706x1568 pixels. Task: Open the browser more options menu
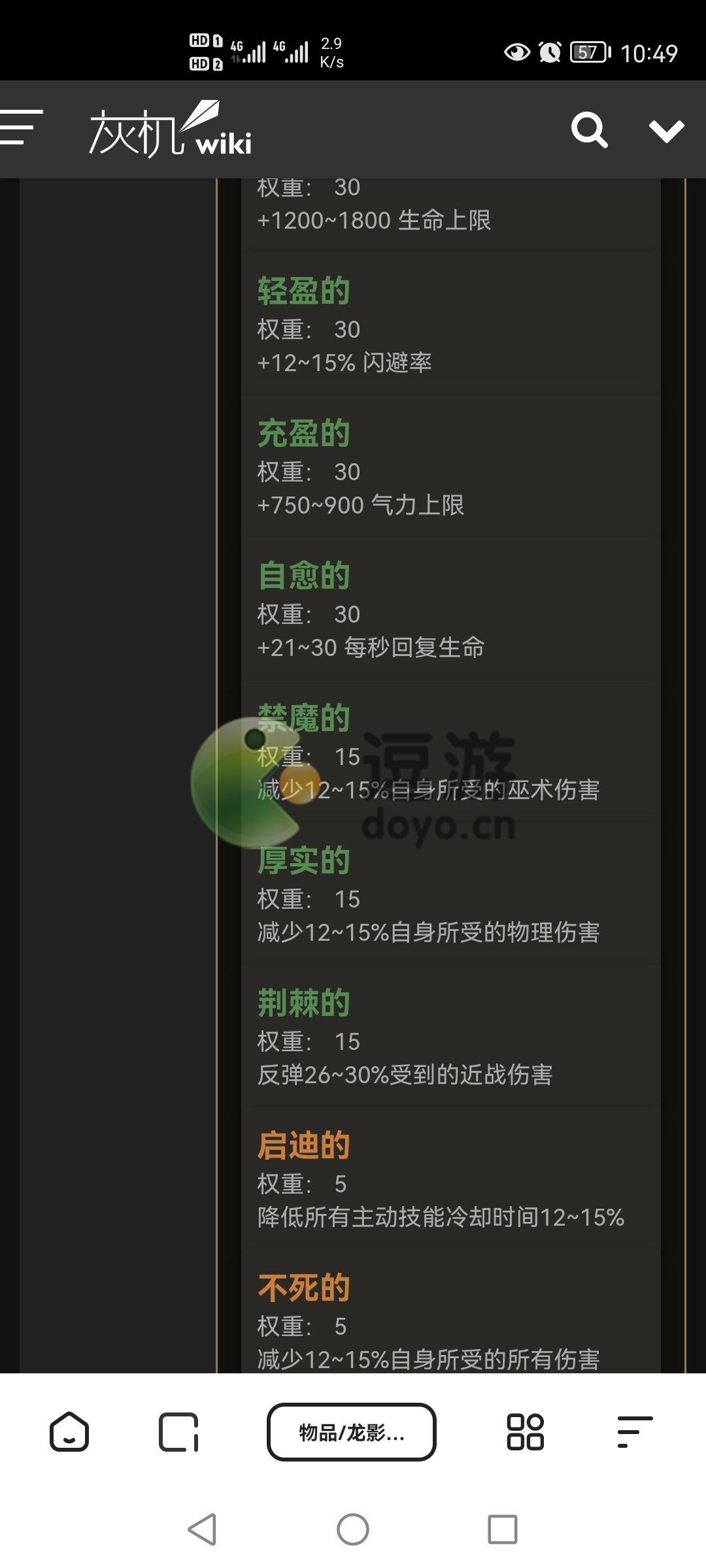(x=634, y=1432)
